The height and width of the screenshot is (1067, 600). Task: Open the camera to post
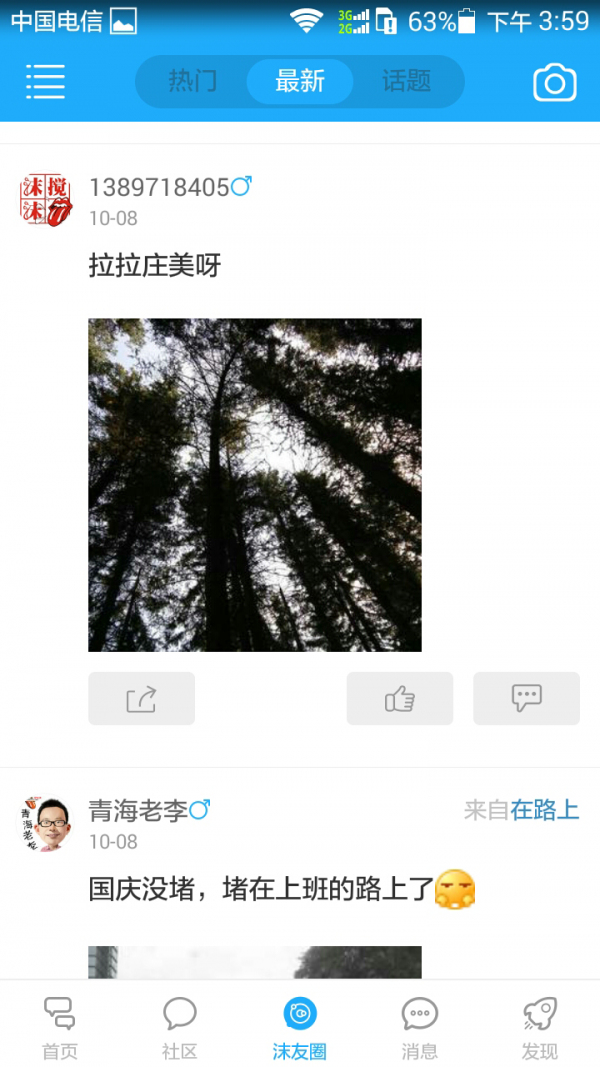(554, 82)
